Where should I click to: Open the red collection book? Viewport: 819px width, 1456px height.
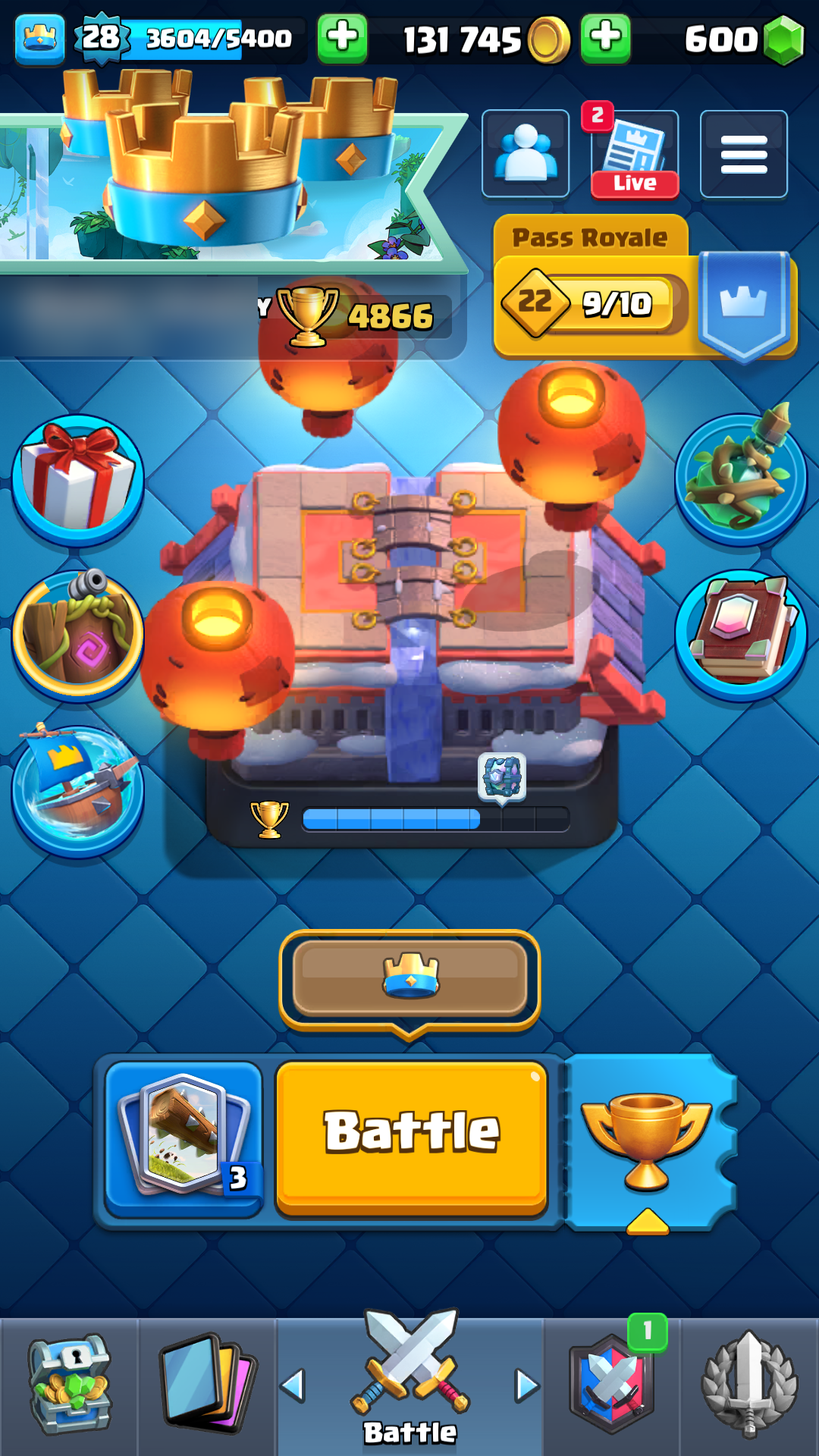point(740,634)
